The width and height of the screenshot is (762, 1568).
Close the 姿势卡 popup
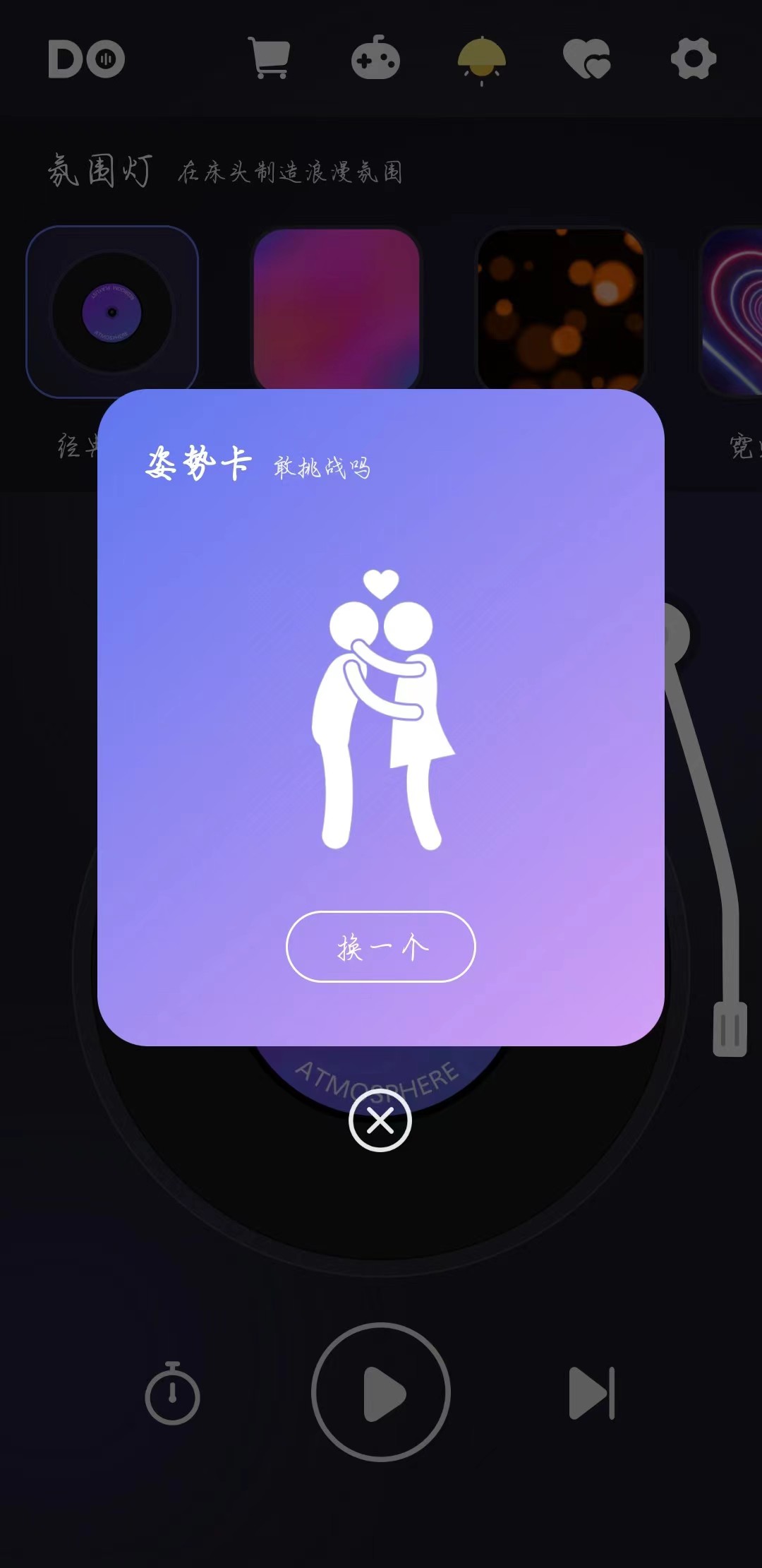380,1120
